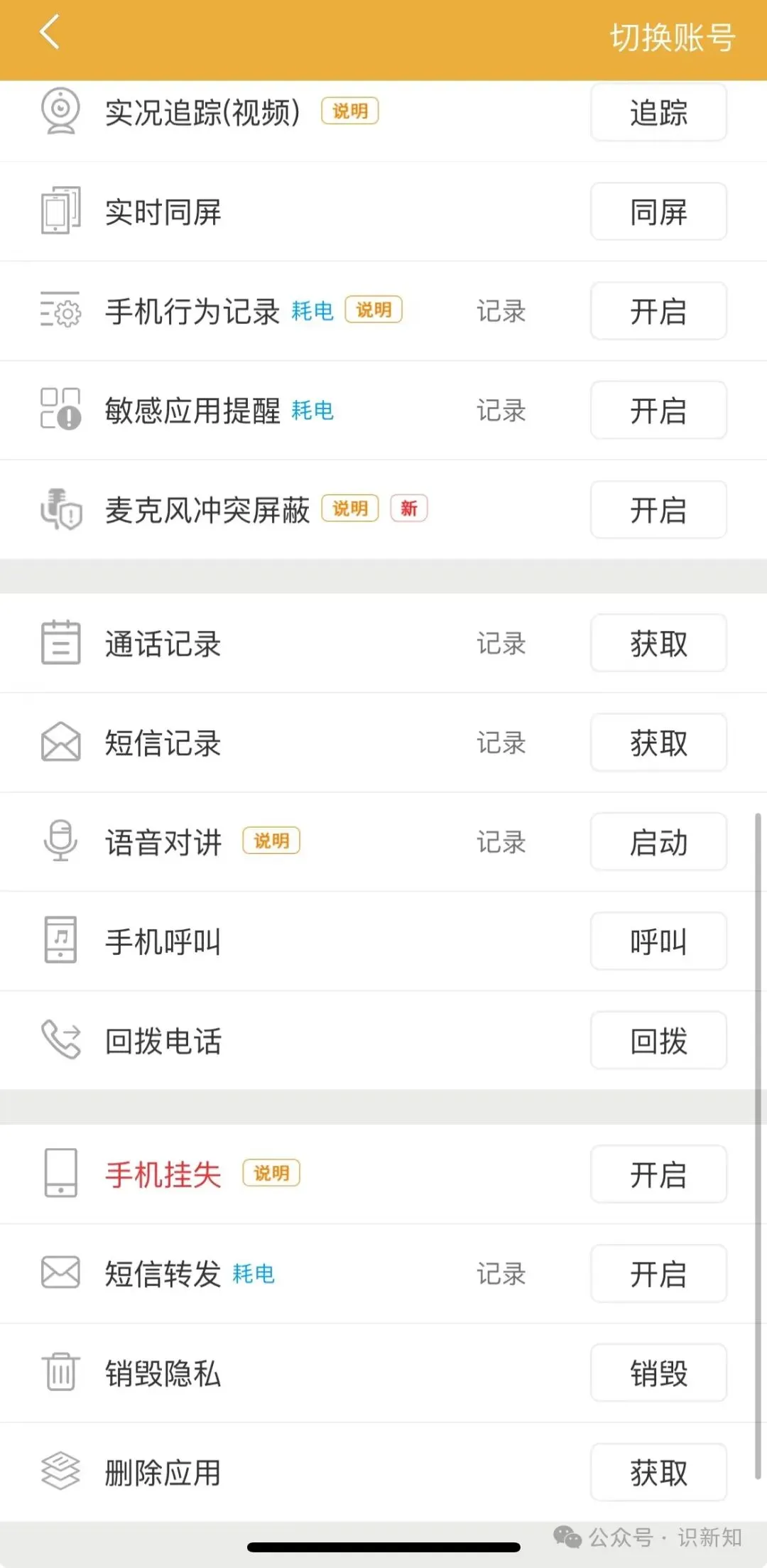This screenshot has height=1568, width=767.
Task: Open the 说明 badge beside 实况追踪(视频)
Action: tap(350, 111)
